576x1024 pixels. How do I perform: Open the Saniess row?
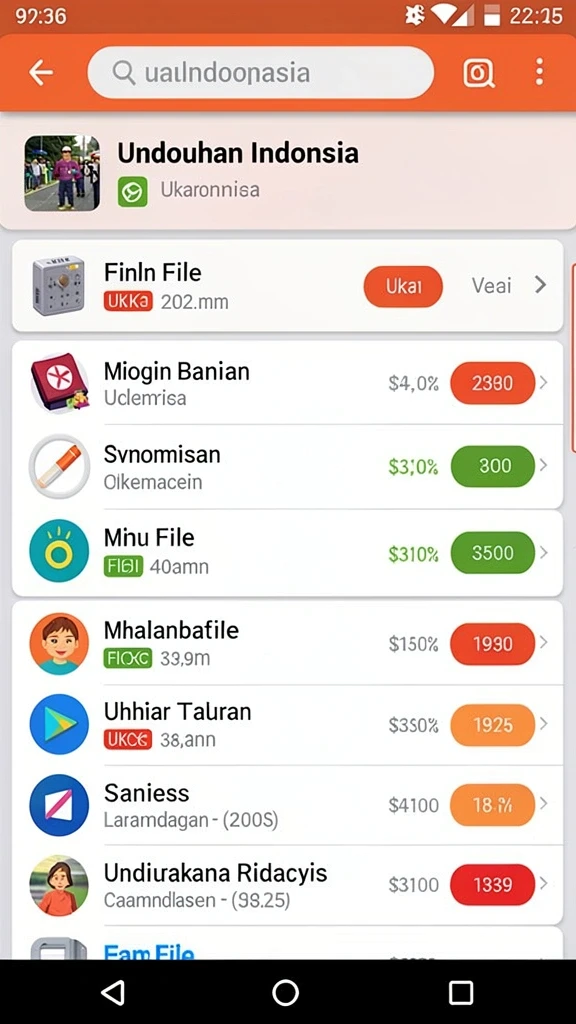[288, 805]
